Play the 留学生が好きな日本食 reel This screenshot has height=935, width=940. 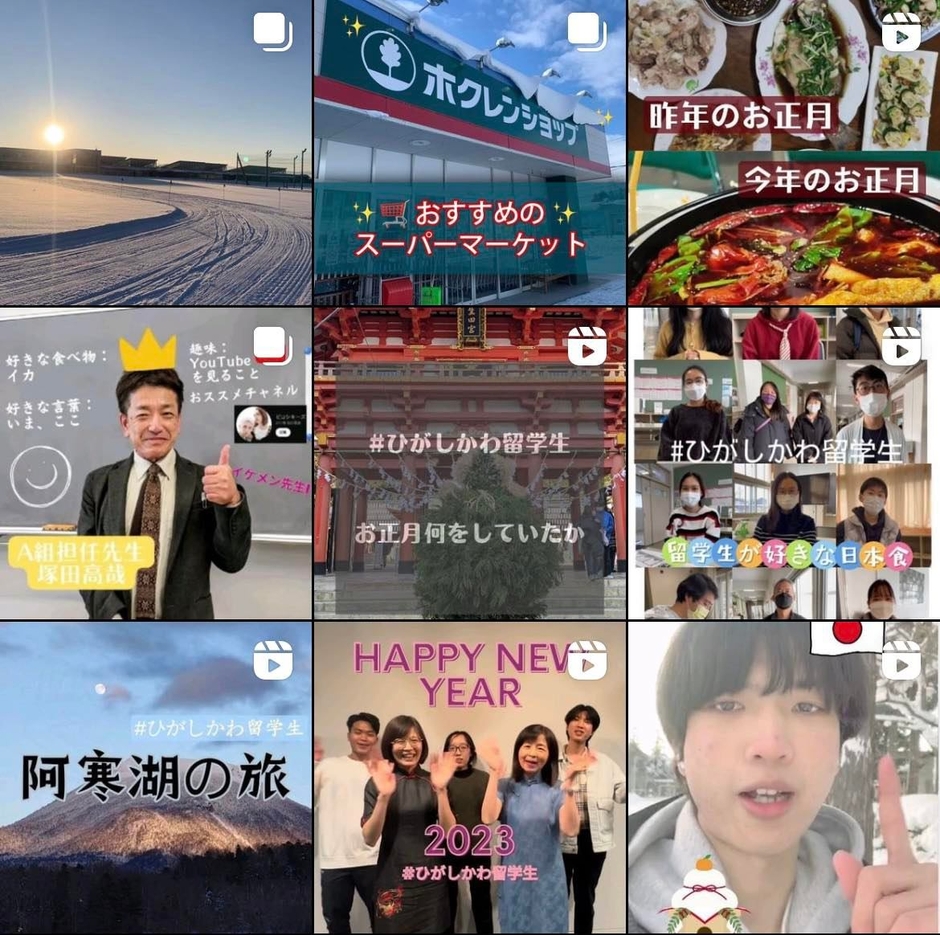click(x=784, y=464)
